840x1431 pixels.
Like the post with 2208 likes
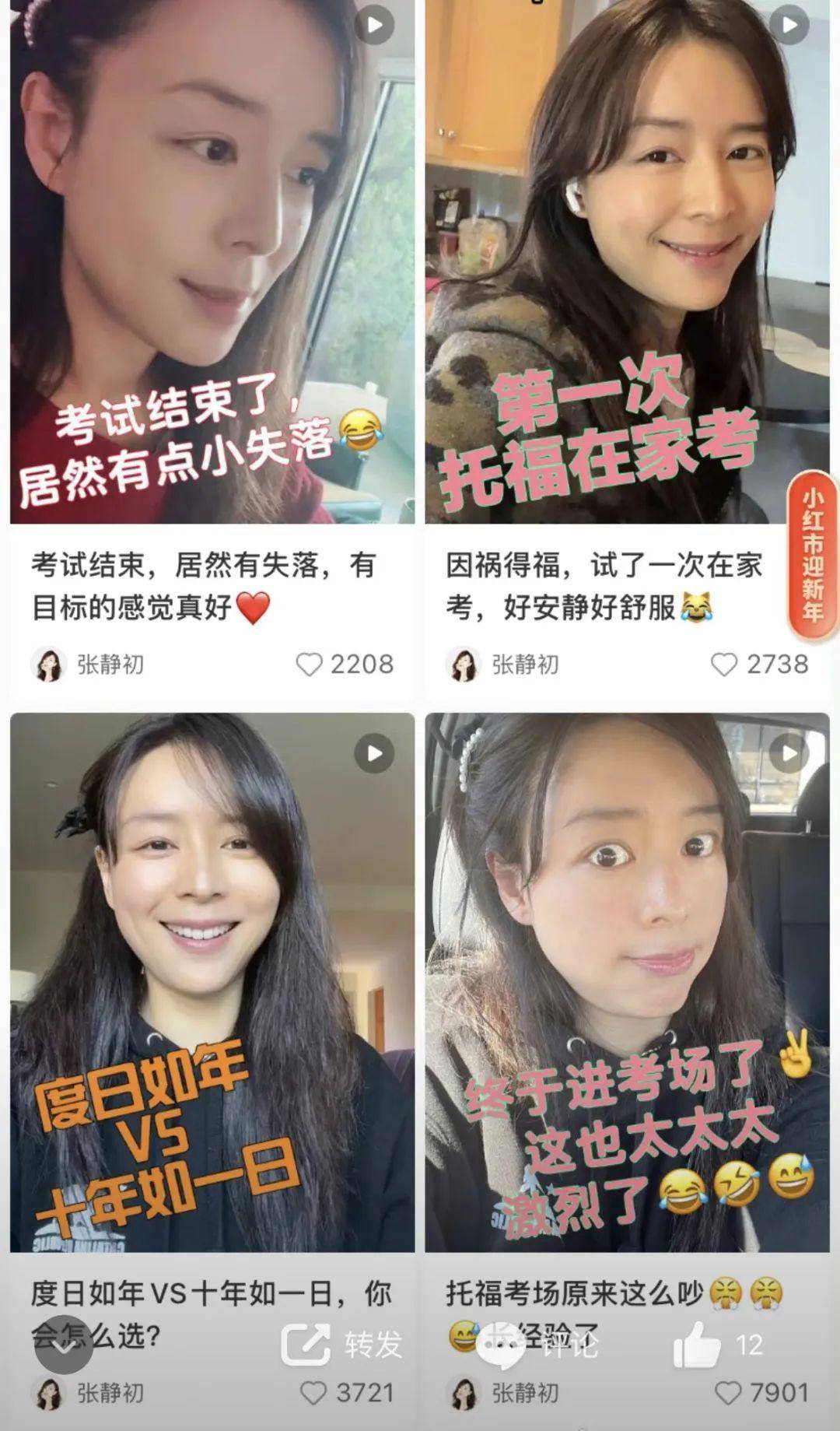tap(309, 664)
